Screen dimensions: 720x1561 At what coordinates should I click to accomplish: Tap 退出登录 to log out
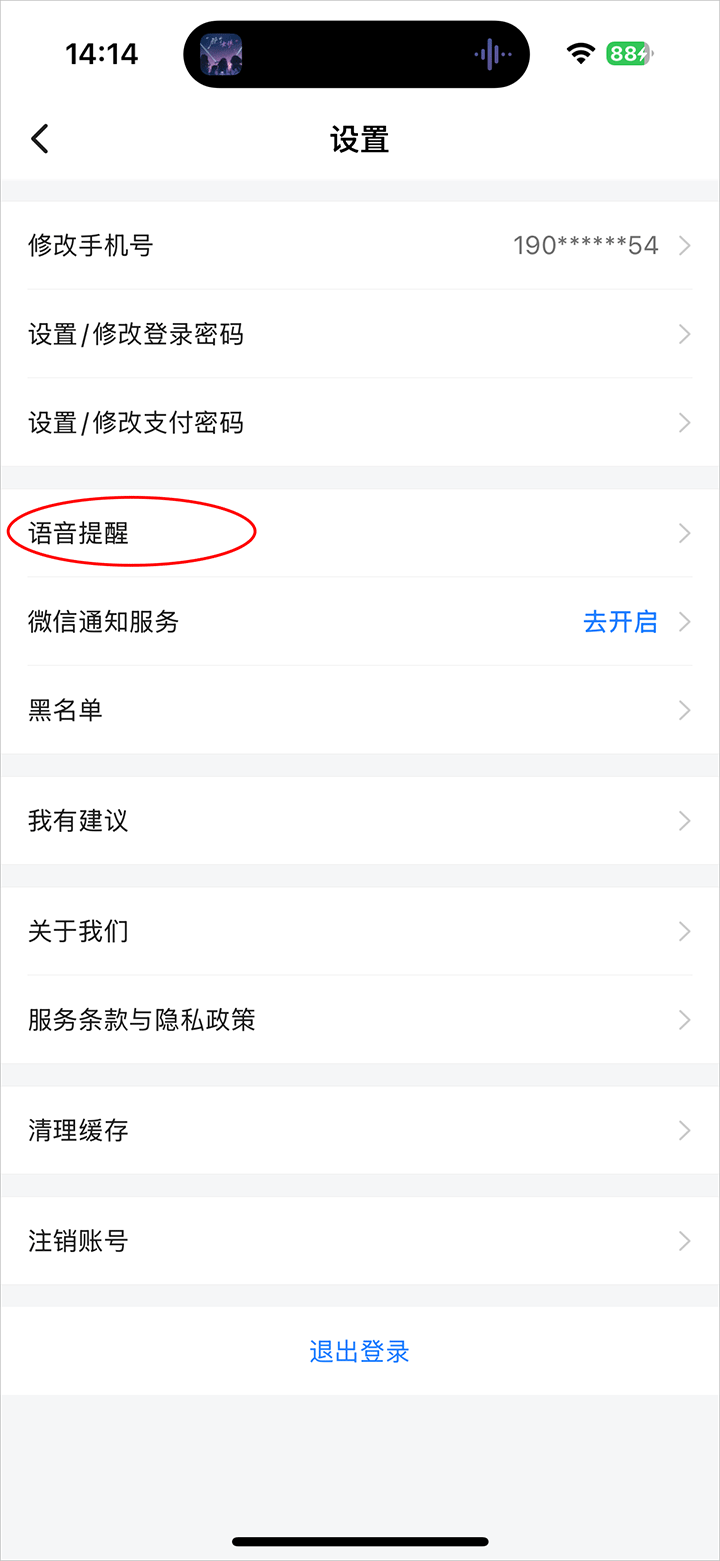[360, 1352]
